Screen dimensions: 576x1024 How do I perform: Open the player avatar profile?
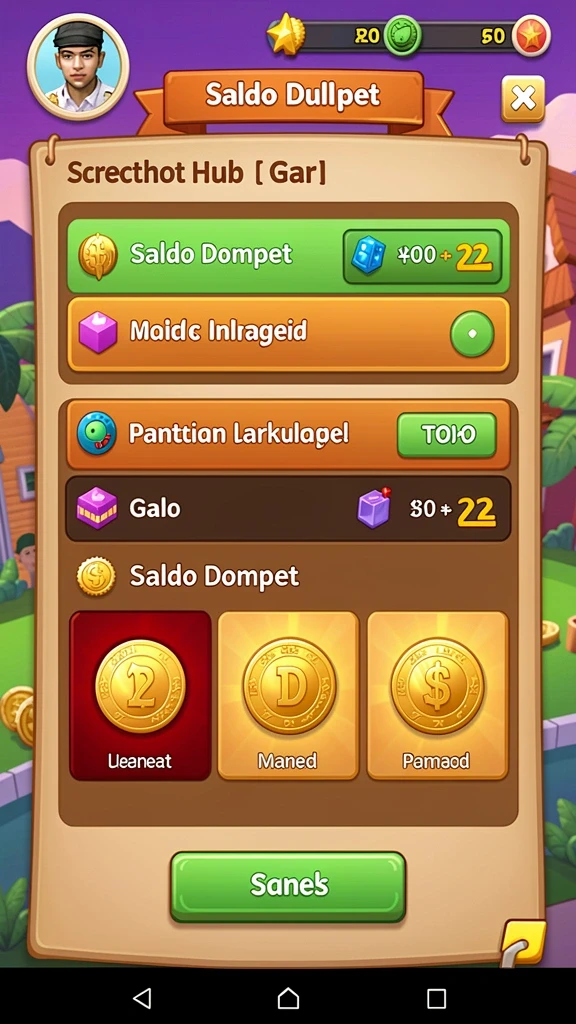(78, 65)
